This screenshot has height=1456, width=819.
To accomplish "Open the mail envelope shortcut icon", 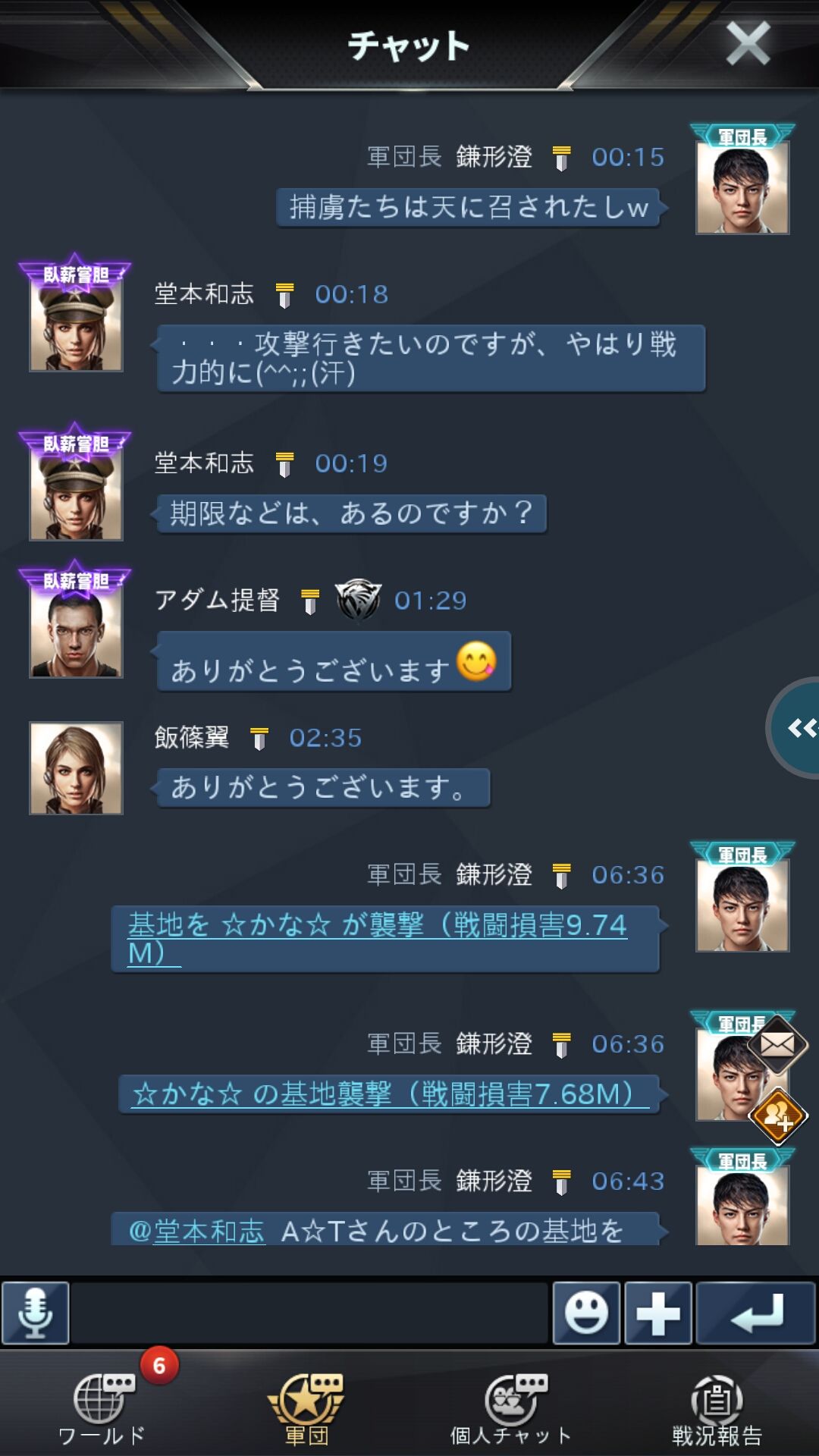I will tap(777, 1045).
